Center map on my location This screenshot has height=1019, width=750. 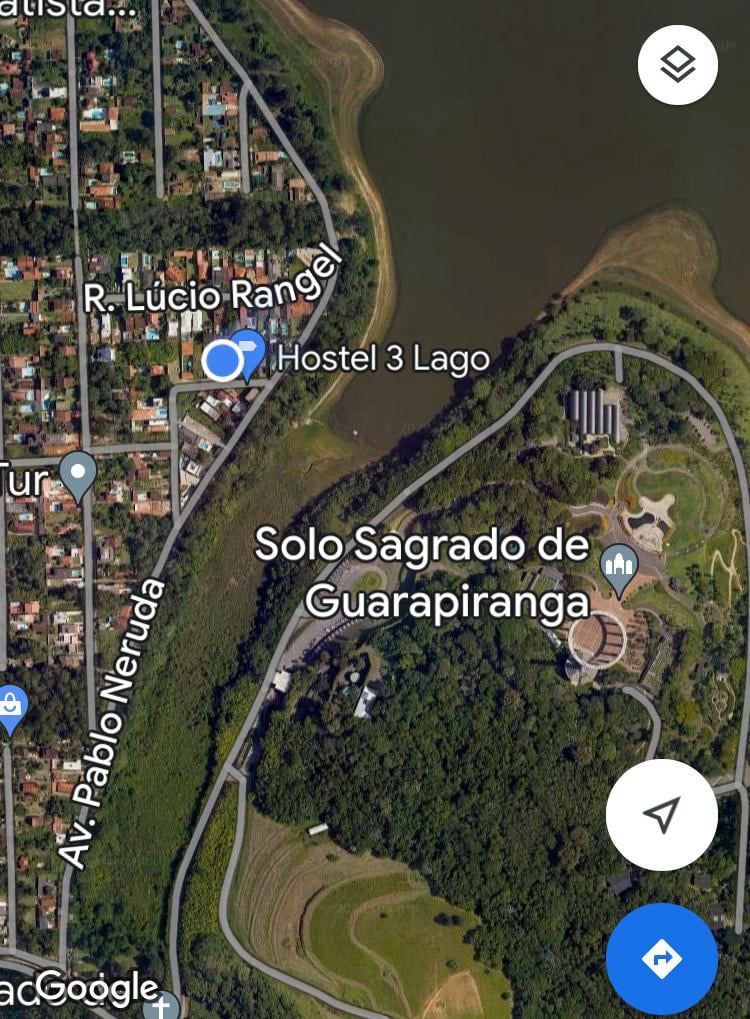coord(661,815)
